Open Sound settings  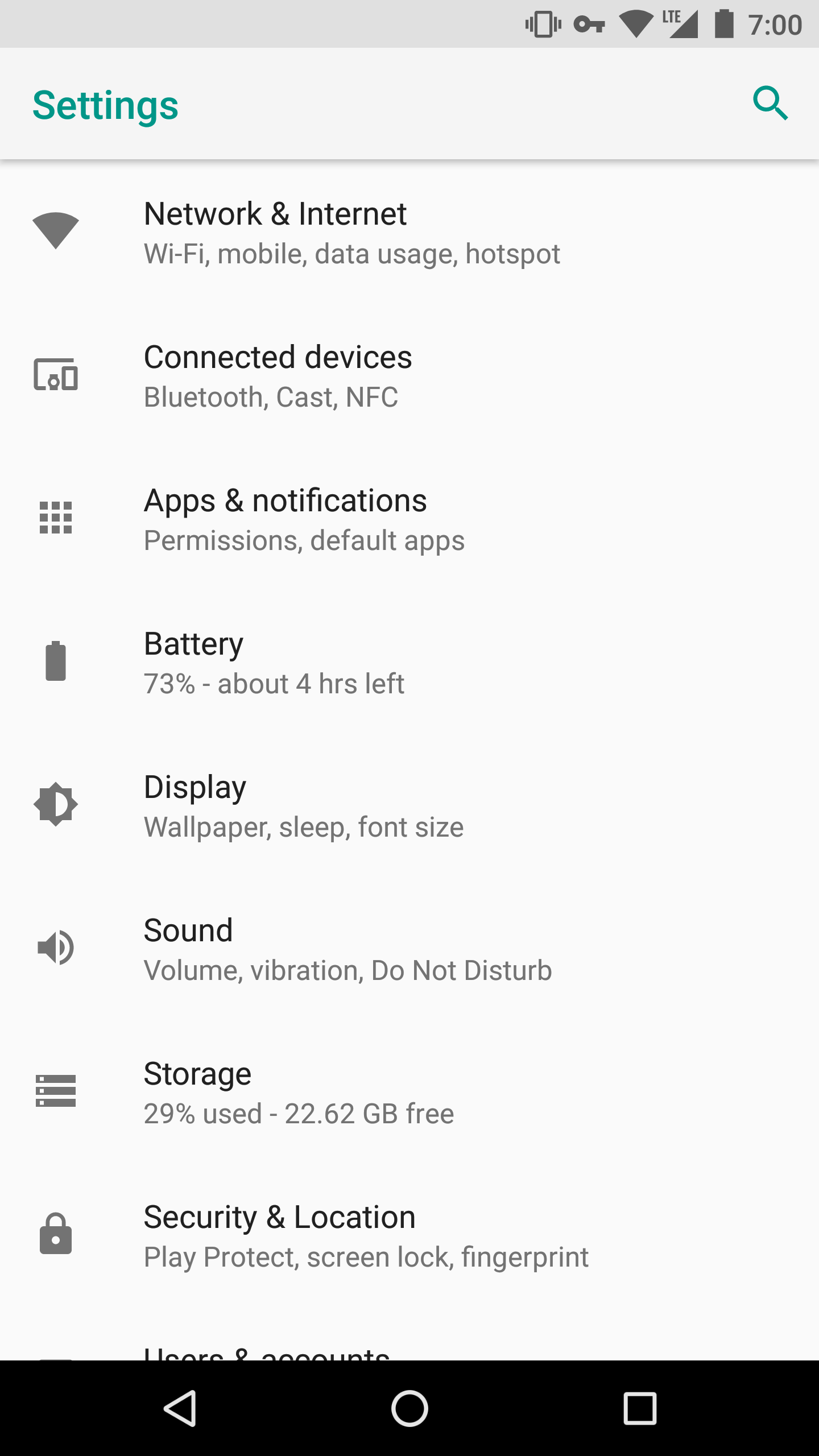(x=353, y=949)
